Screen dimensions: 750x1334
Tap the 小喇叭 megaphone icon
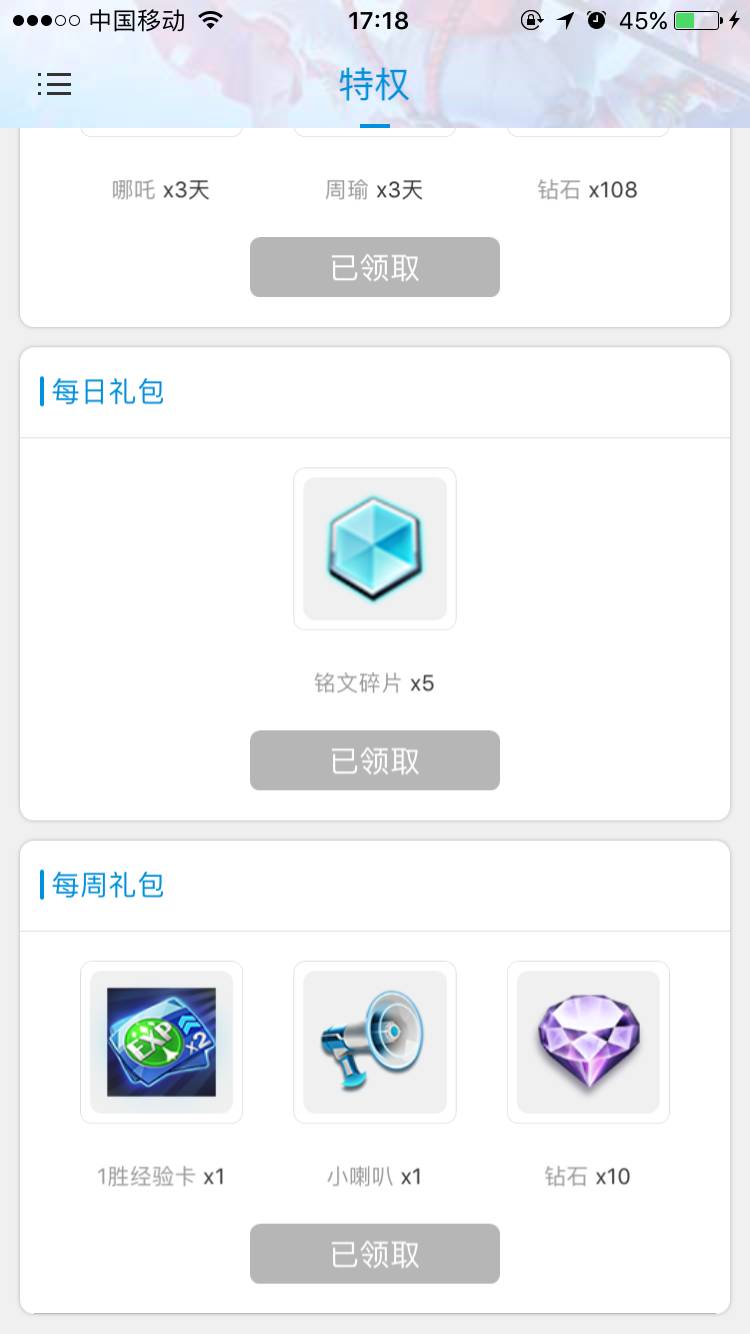pos(374,1042)
